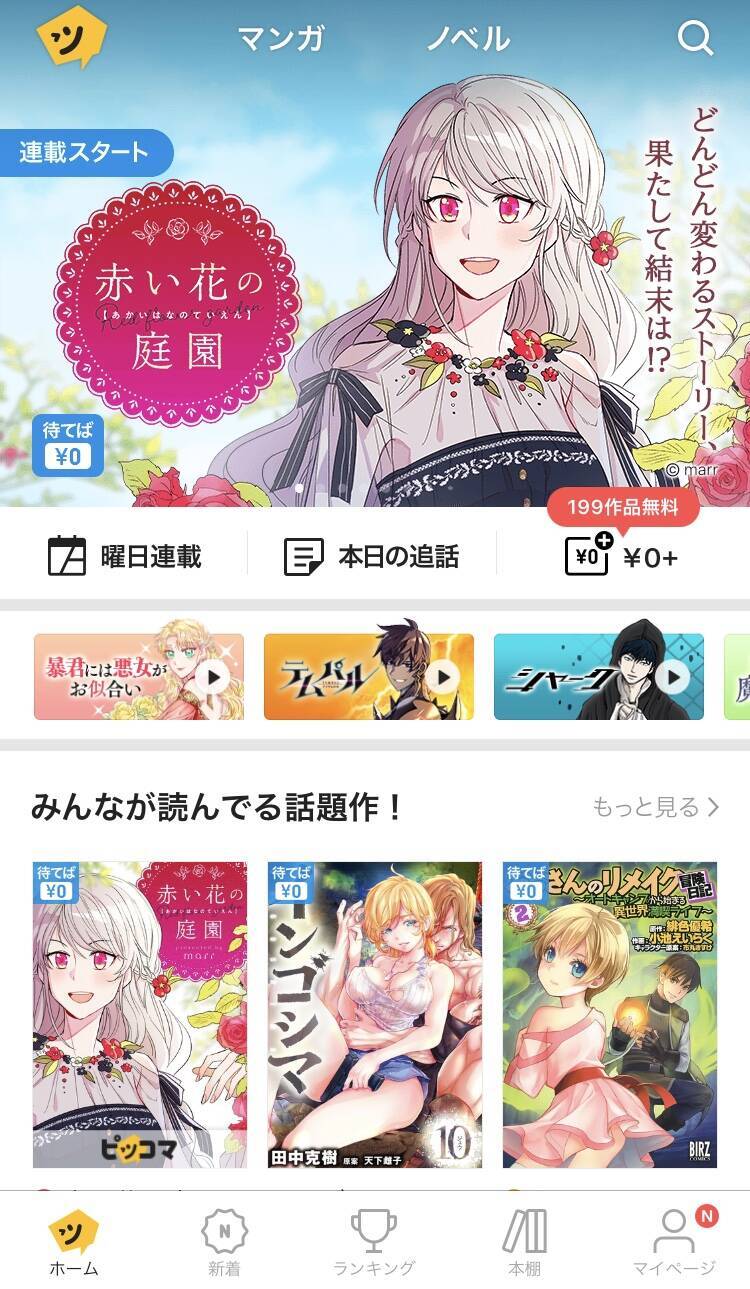Open 本日の追話 today's updates
This screenshot has height=1289, width=750.
point(372,556)
